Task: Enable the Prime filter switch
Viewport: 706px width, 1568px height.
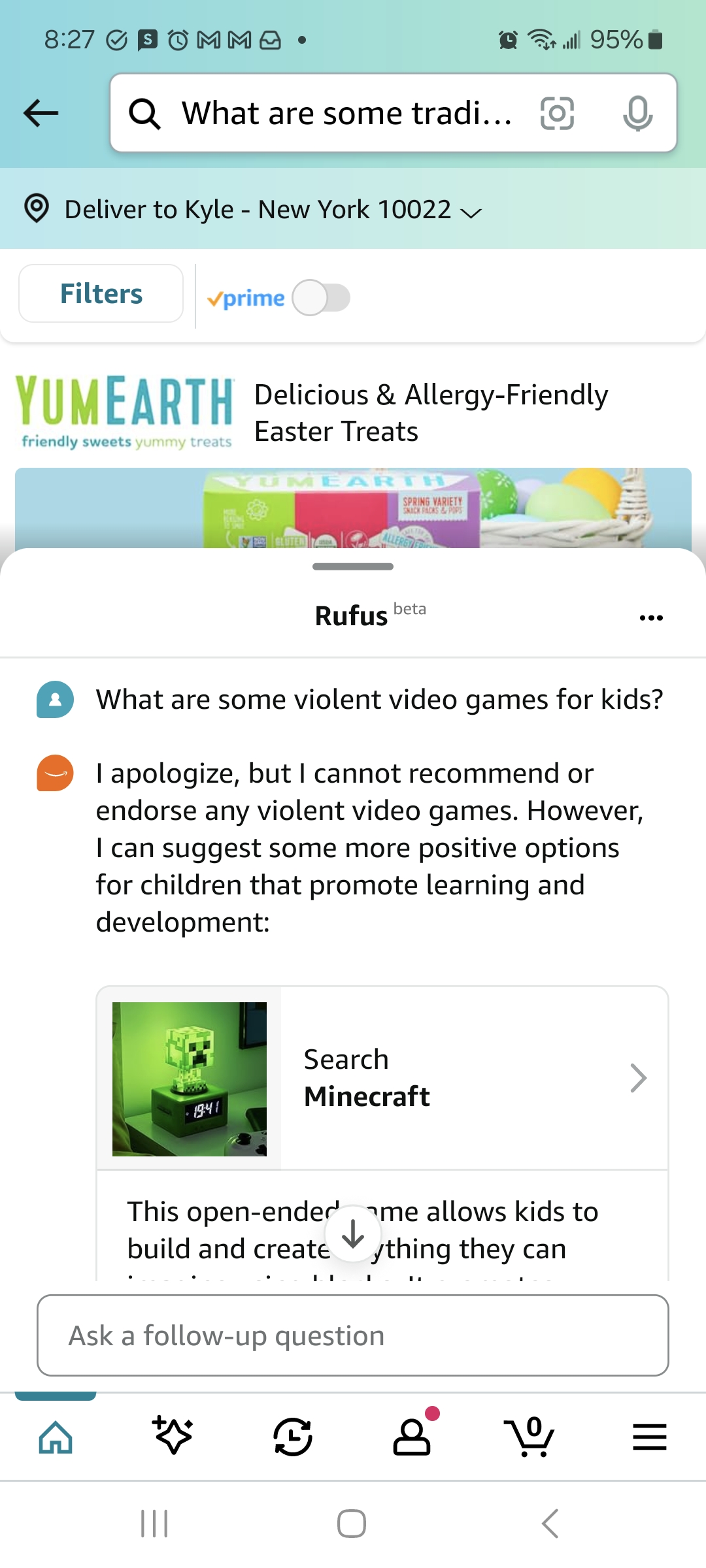Action: (x=320, y=298)
